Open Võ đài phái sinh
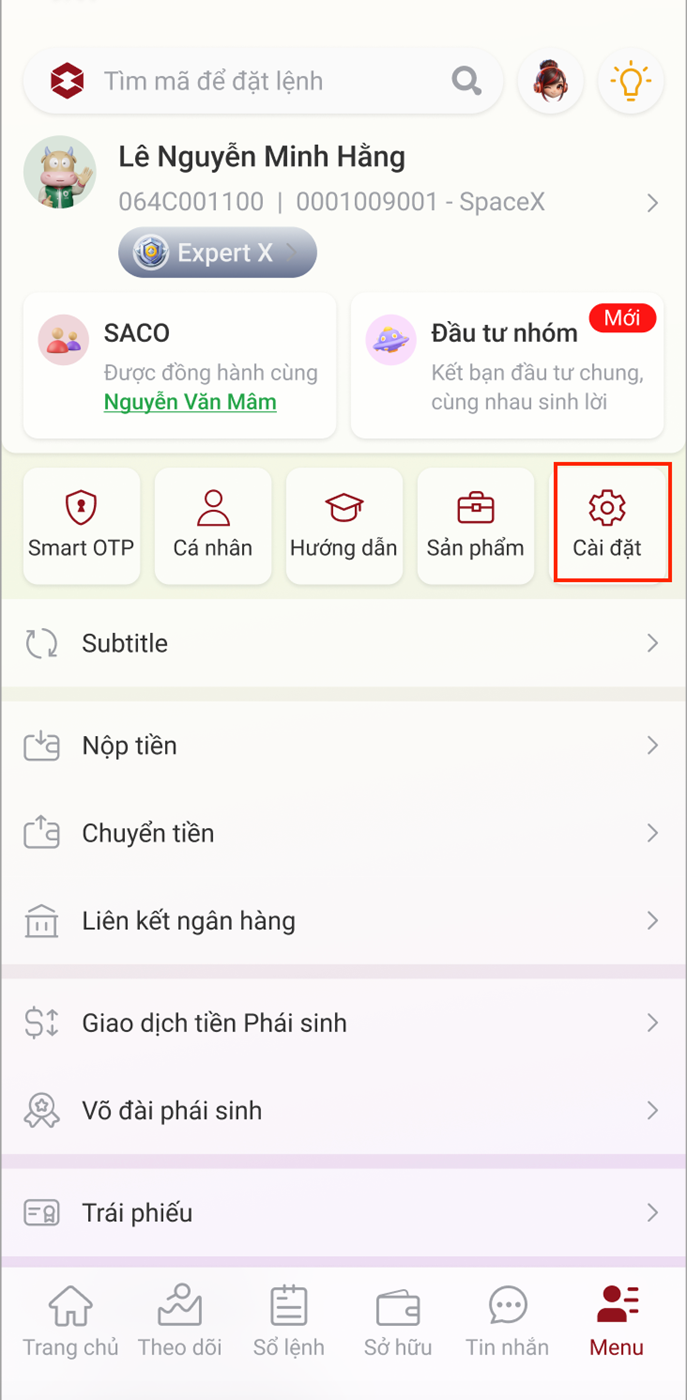 [x=343, y=1110]
